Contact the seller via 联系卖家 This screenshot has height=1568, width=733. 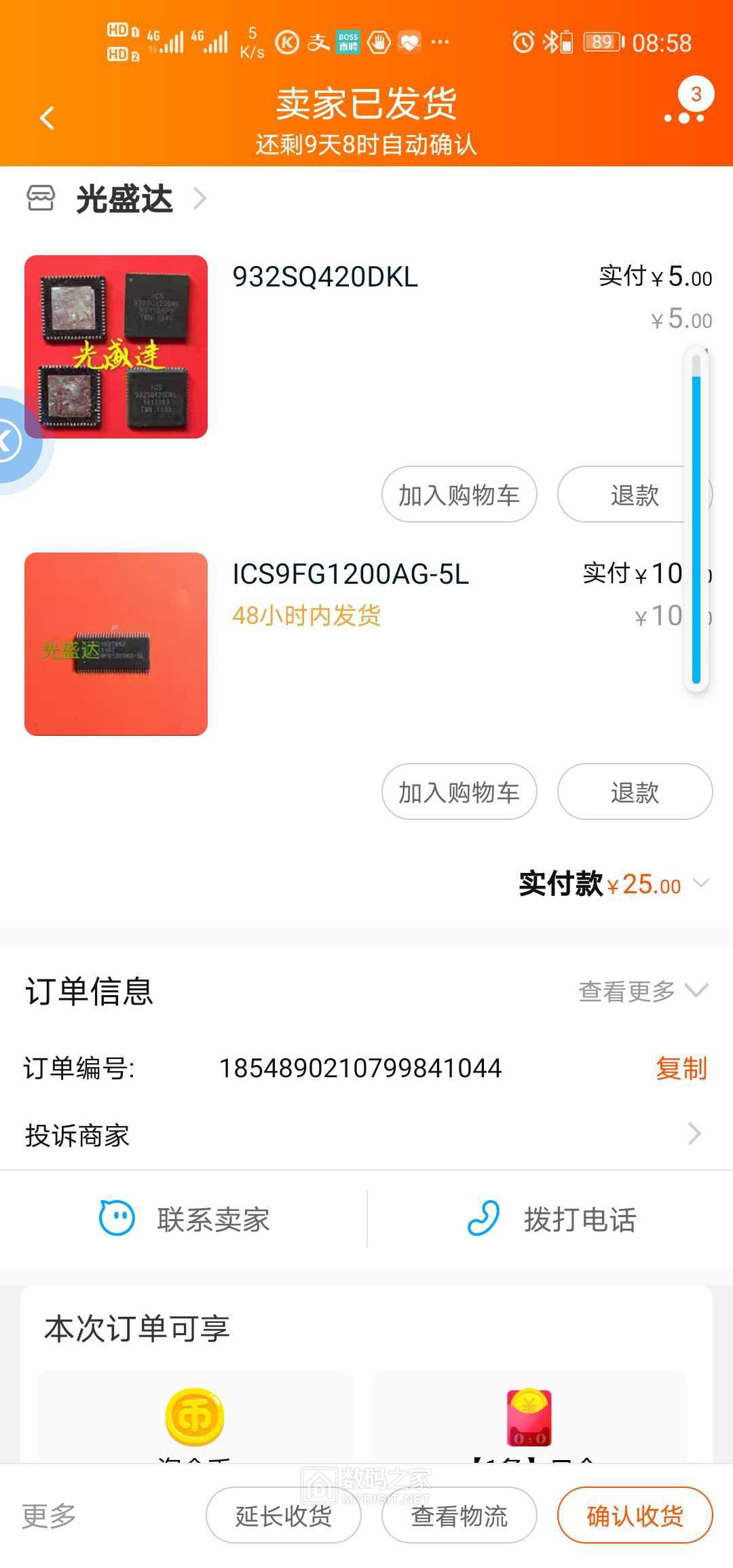click(185, 1219)
